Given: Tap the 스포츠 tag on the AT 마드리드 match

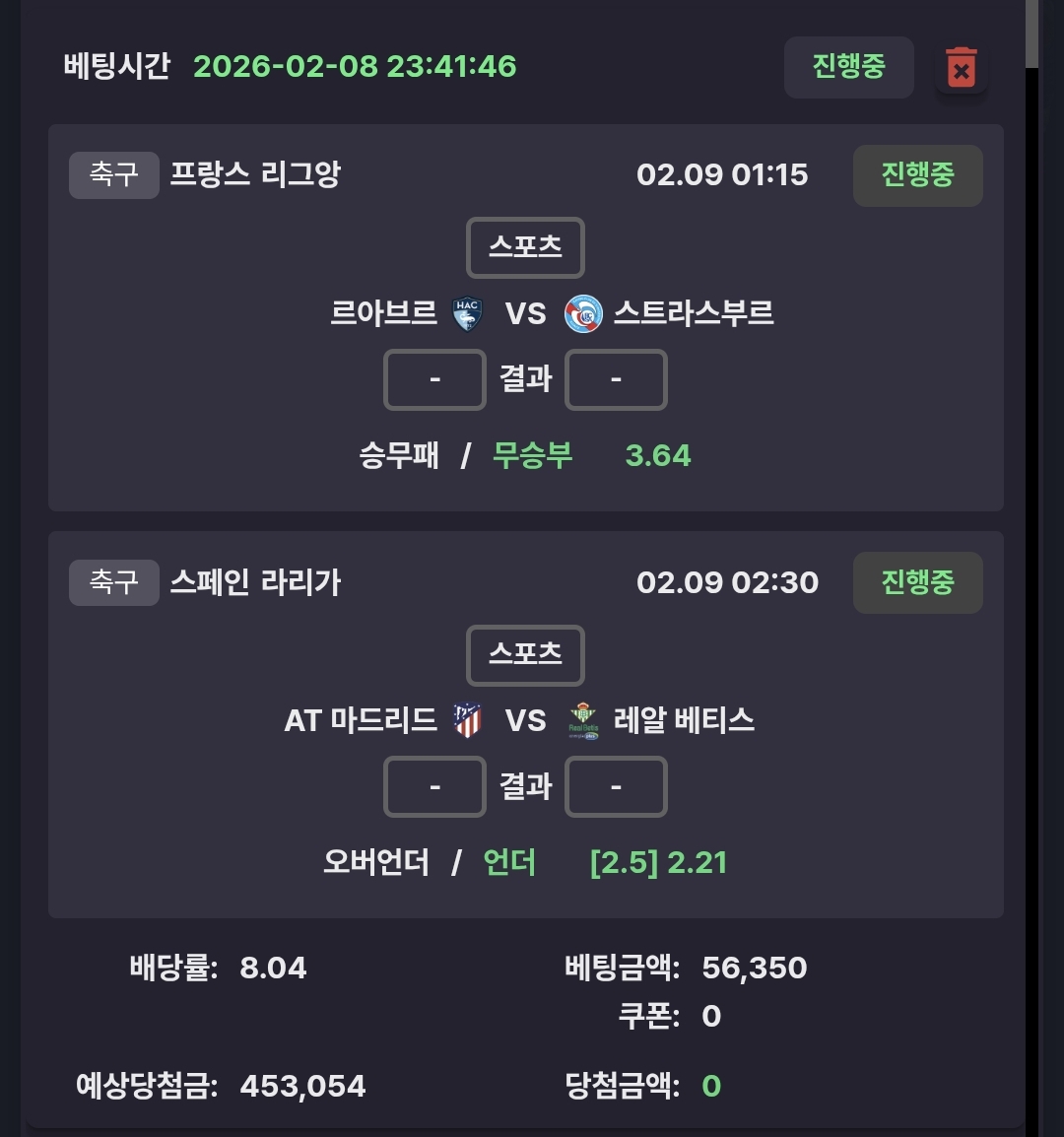Looking at the screenshot, I should (525, 654).
